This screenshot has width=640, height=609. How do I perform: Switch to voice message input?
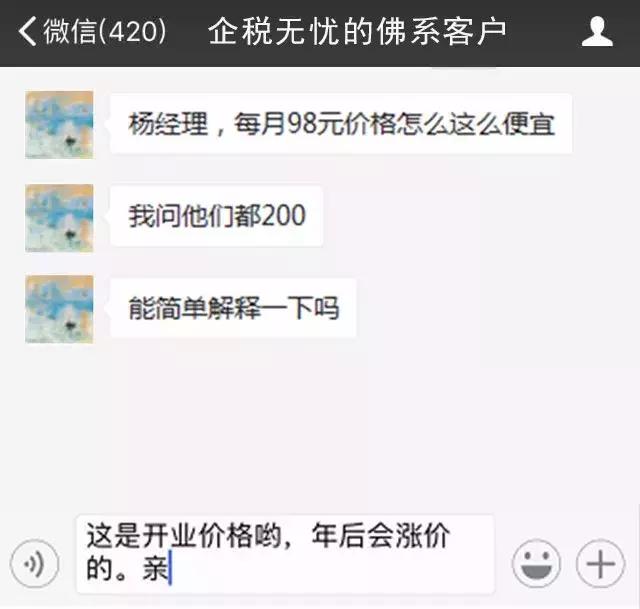[35, 565]
